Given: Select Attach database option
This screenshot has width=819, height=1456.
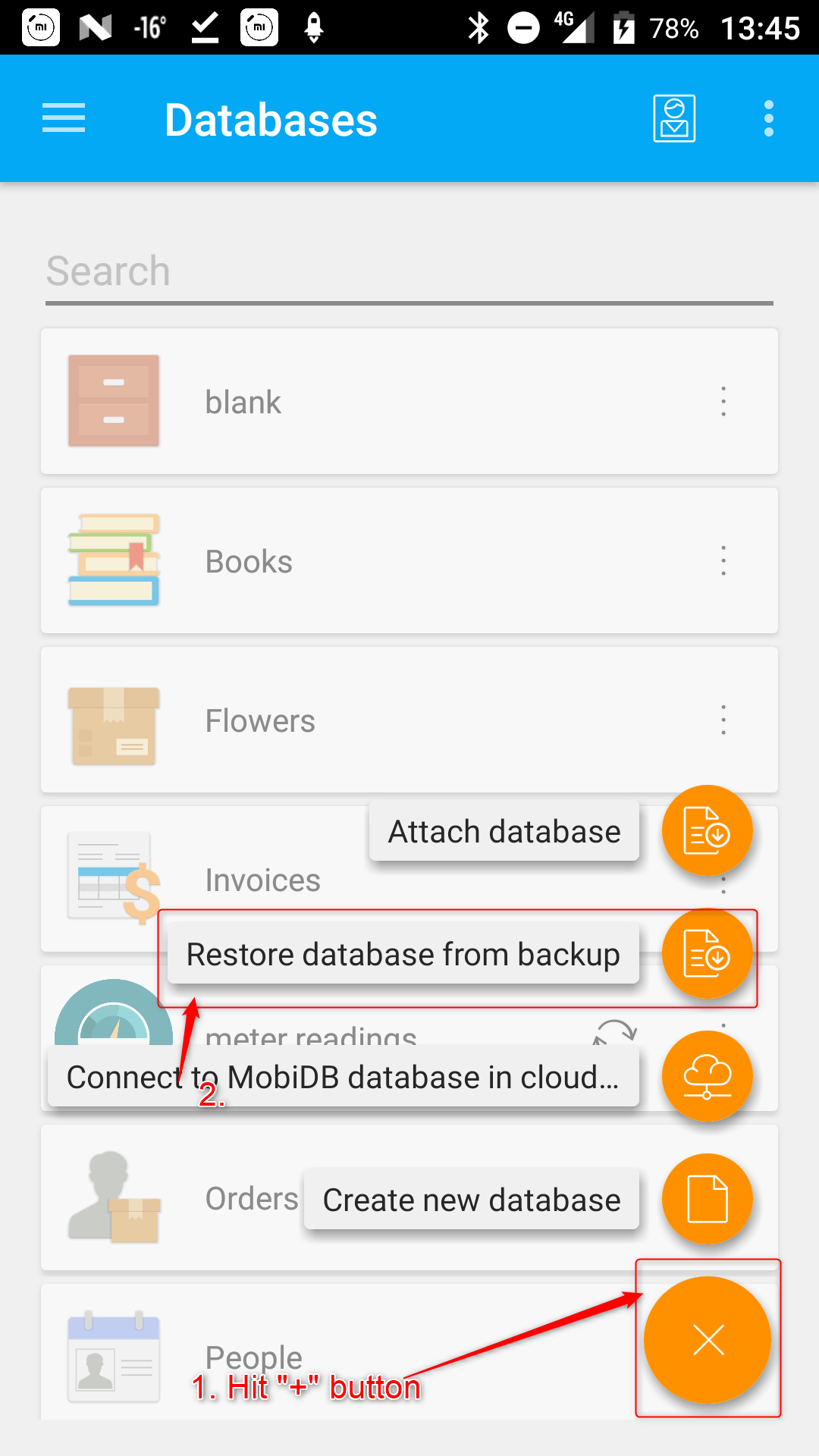Looking at the screenshot, I should pyautogui.click(x=504, y=831).
